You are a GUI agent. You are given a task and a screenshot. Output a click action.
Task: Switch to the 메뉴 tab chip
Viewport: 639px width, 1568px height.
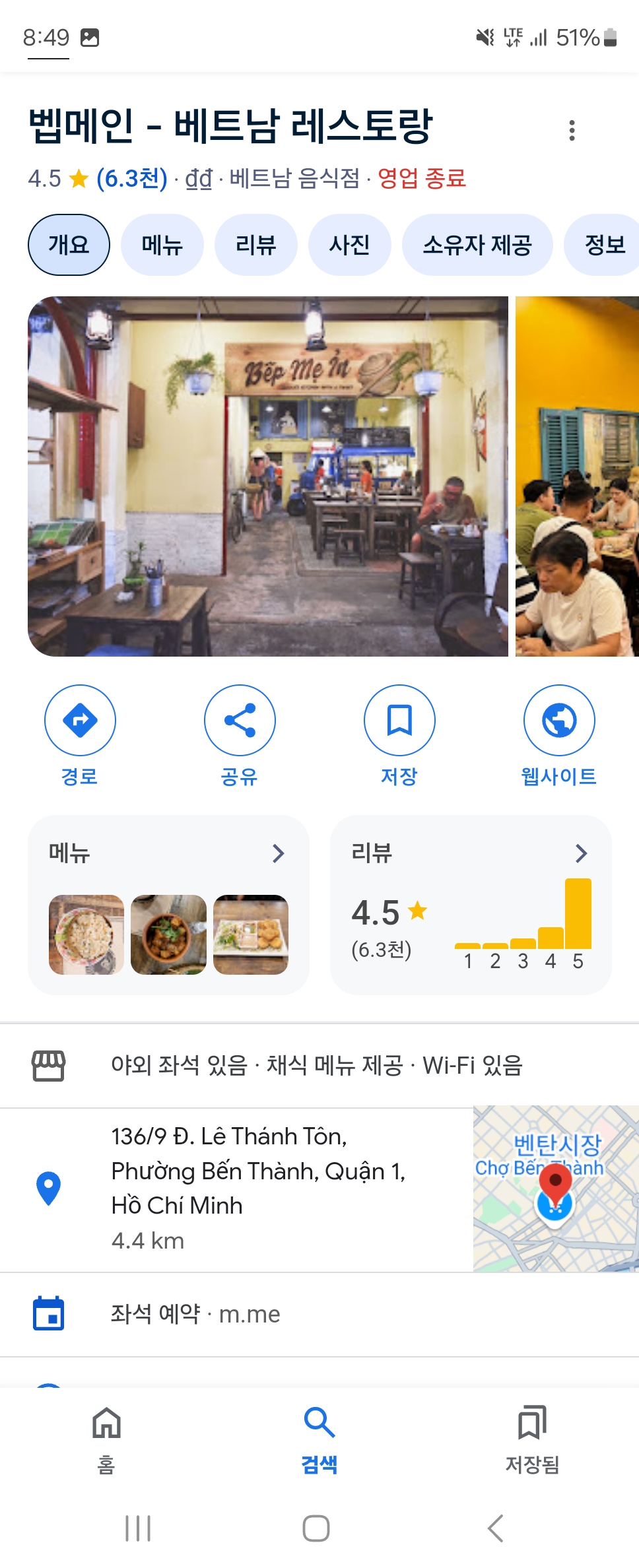tap(162, 245)
